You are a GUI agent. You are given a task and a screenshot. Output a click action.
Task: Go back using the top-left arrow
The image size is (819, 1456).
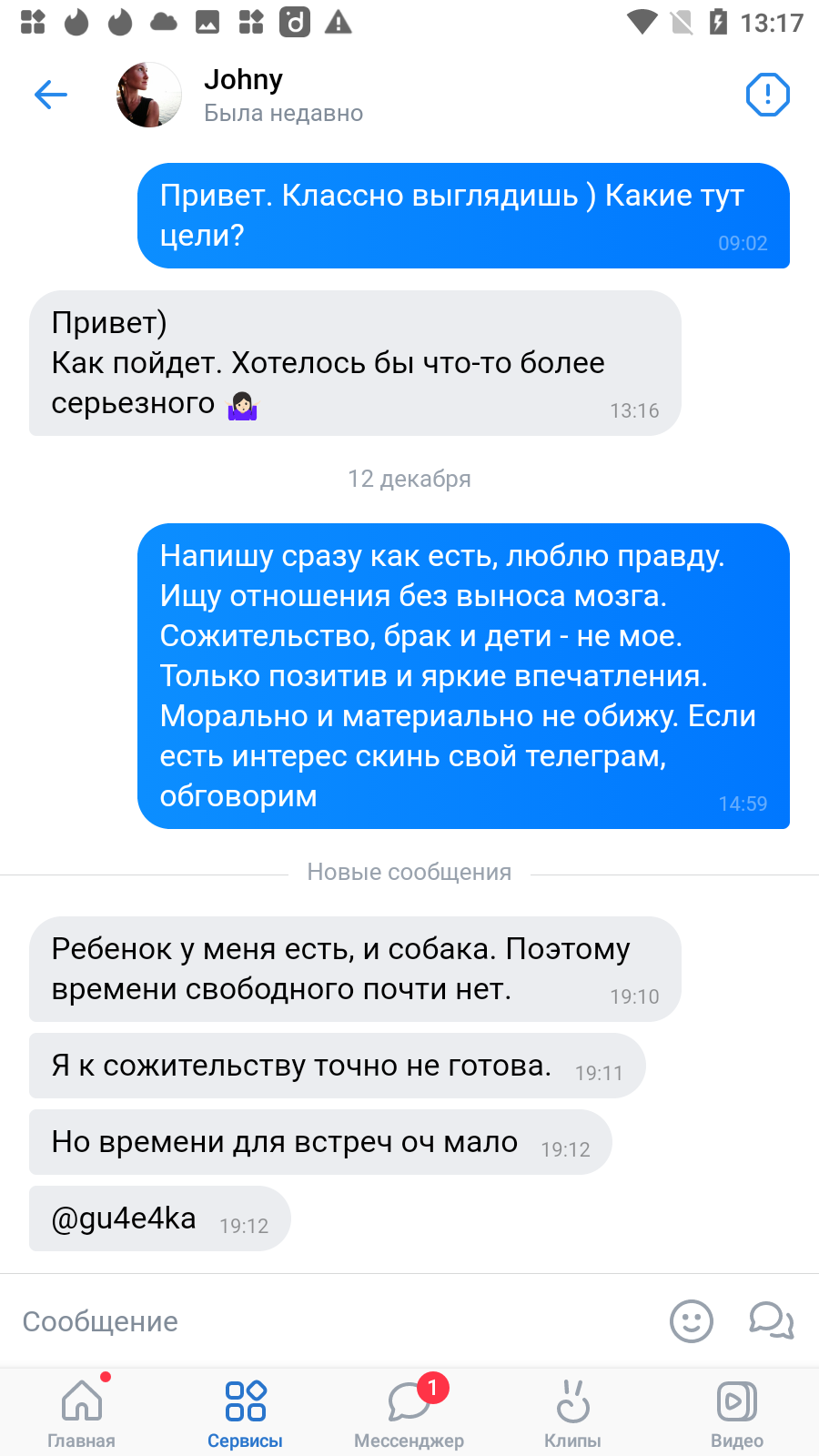coord(51,95)
